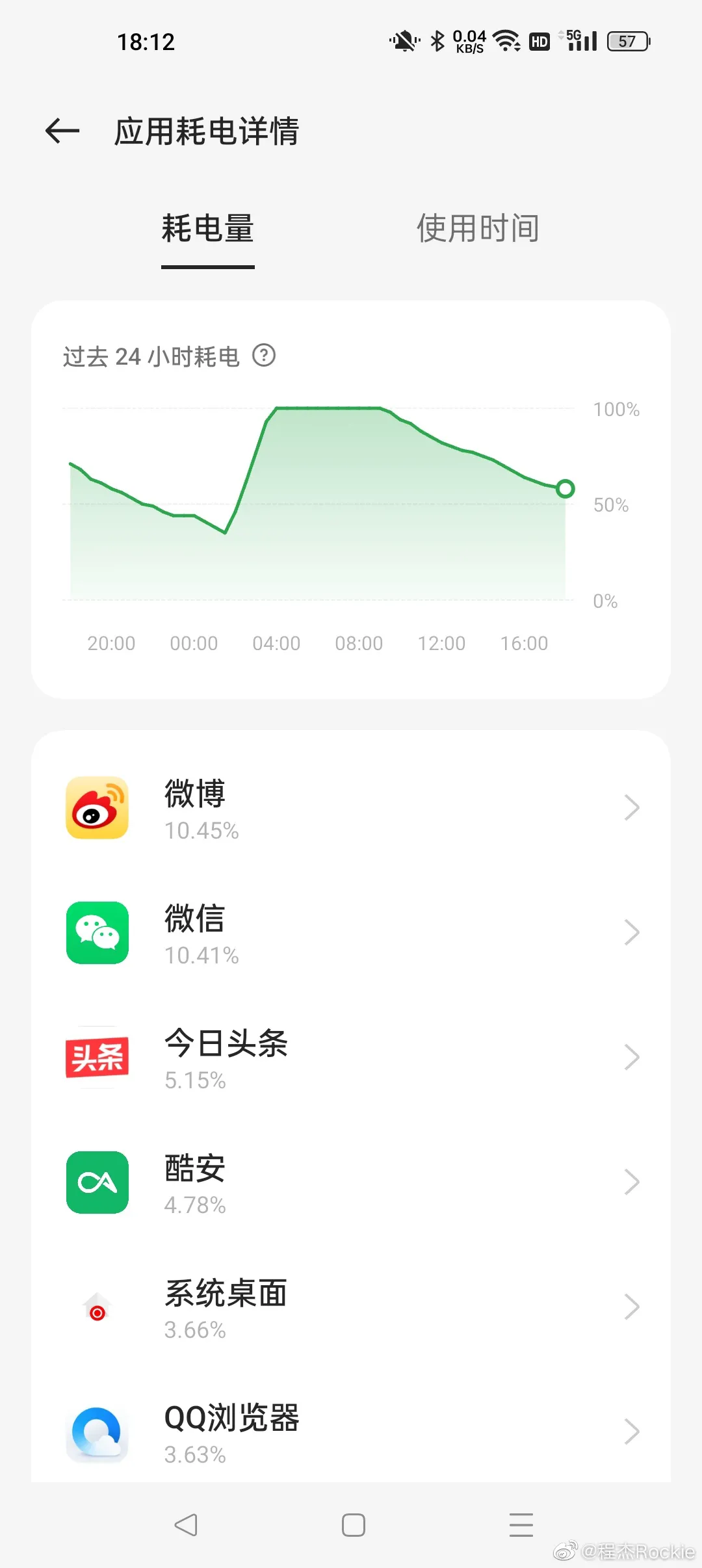The width and height of the screenshot is (702, 1568).
Task: Tap the 今日头条 app icon
Action: 96,1058
